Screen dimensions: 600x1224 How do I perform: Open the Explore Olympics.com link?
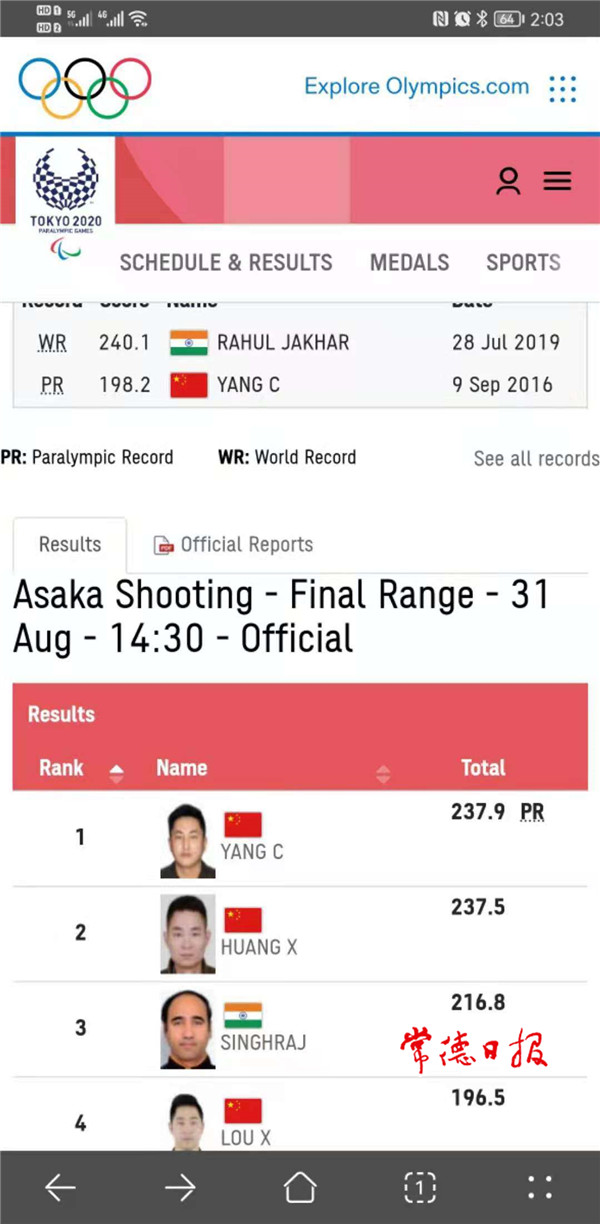pos(417,87)
